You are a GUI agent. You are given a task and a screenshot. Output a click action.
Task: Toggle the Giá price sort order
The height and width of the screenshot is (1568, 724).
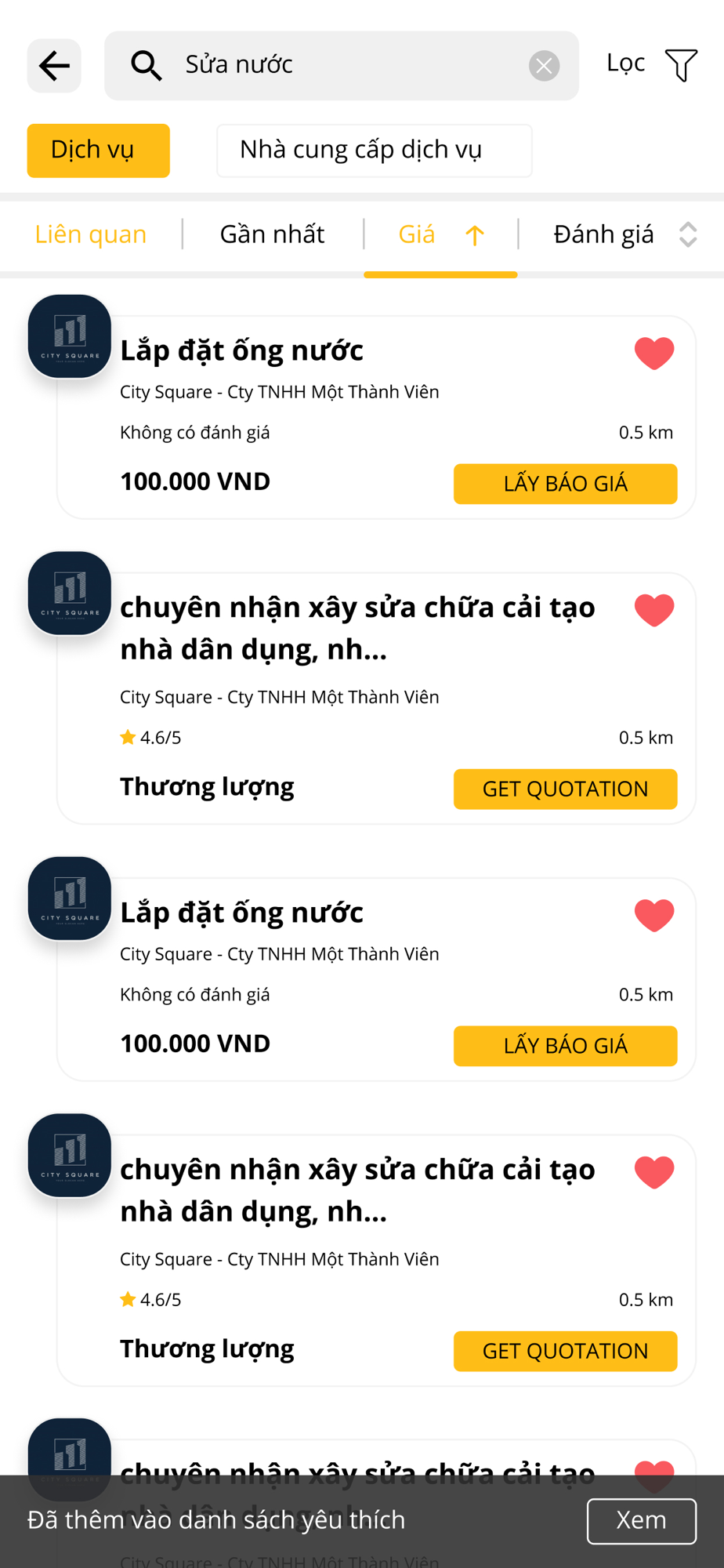tap(440, 234)
